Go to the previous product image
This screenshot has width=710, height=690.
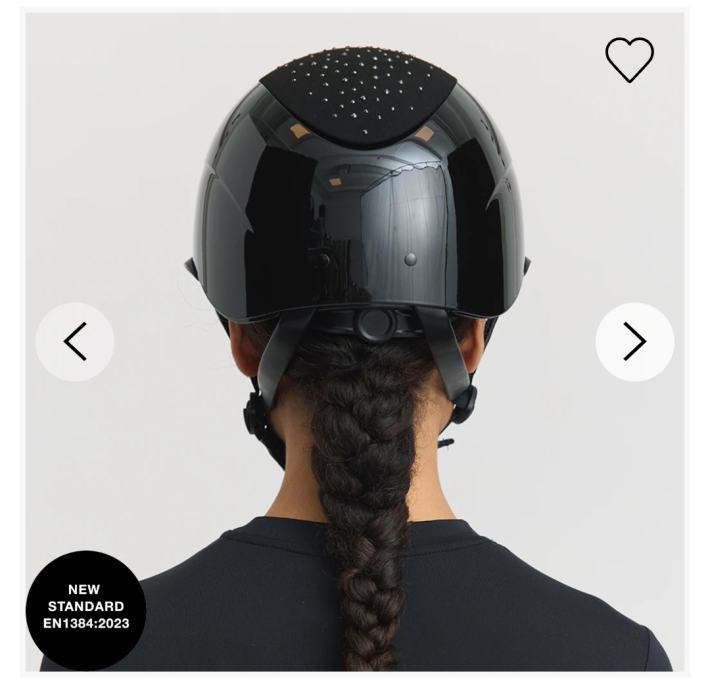[75, 342]
